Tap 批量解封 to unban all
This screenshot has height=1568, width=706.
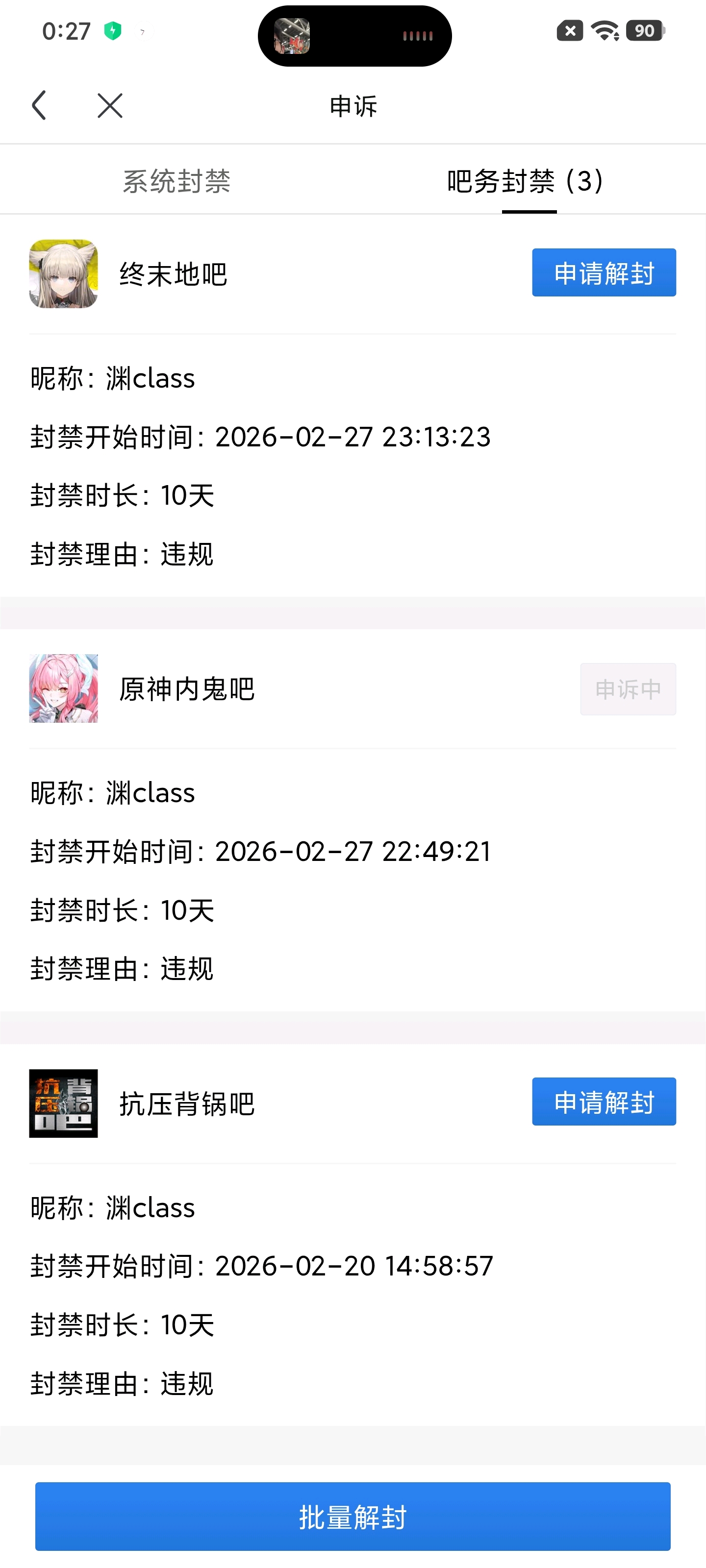coord(353,1516)
